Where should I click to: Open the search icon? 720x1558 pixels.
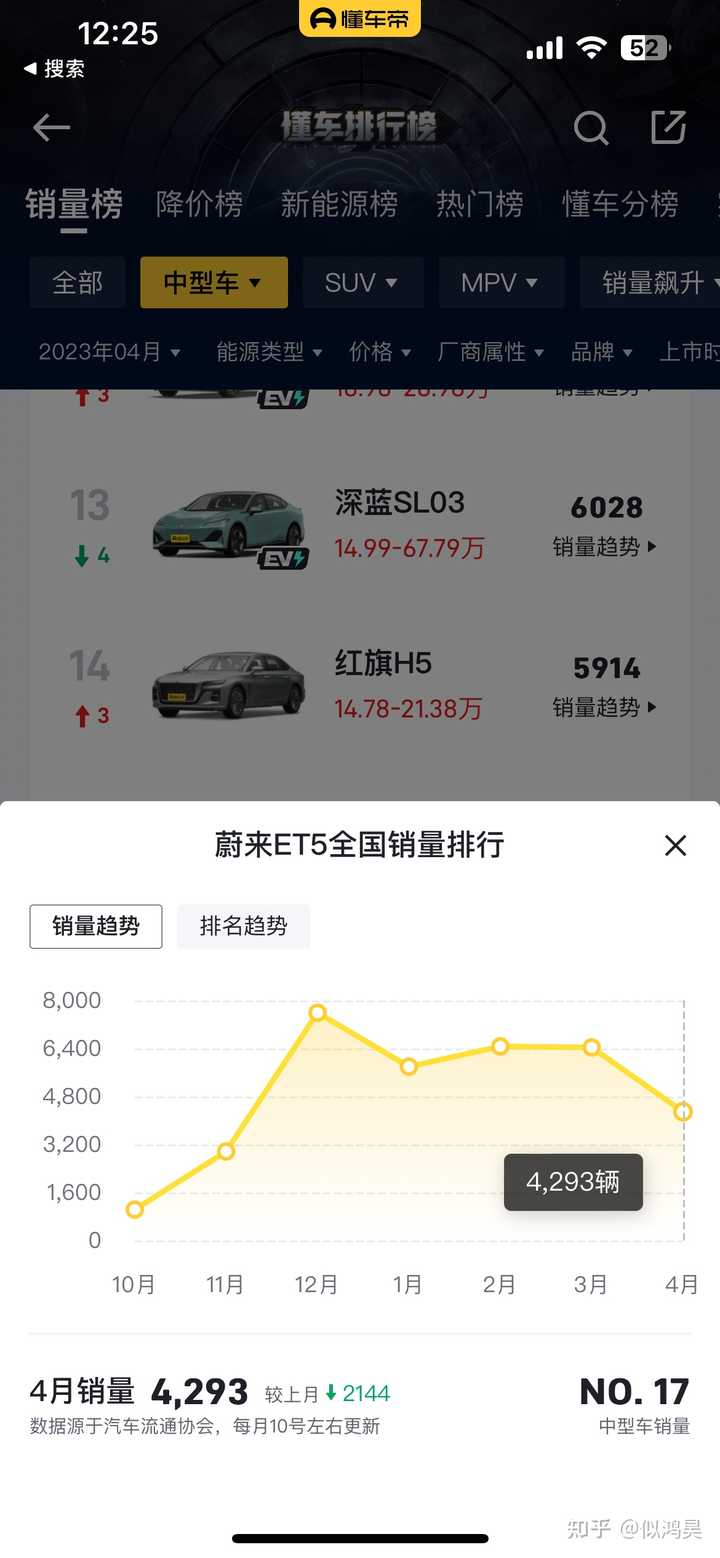(x=590, y=128)
